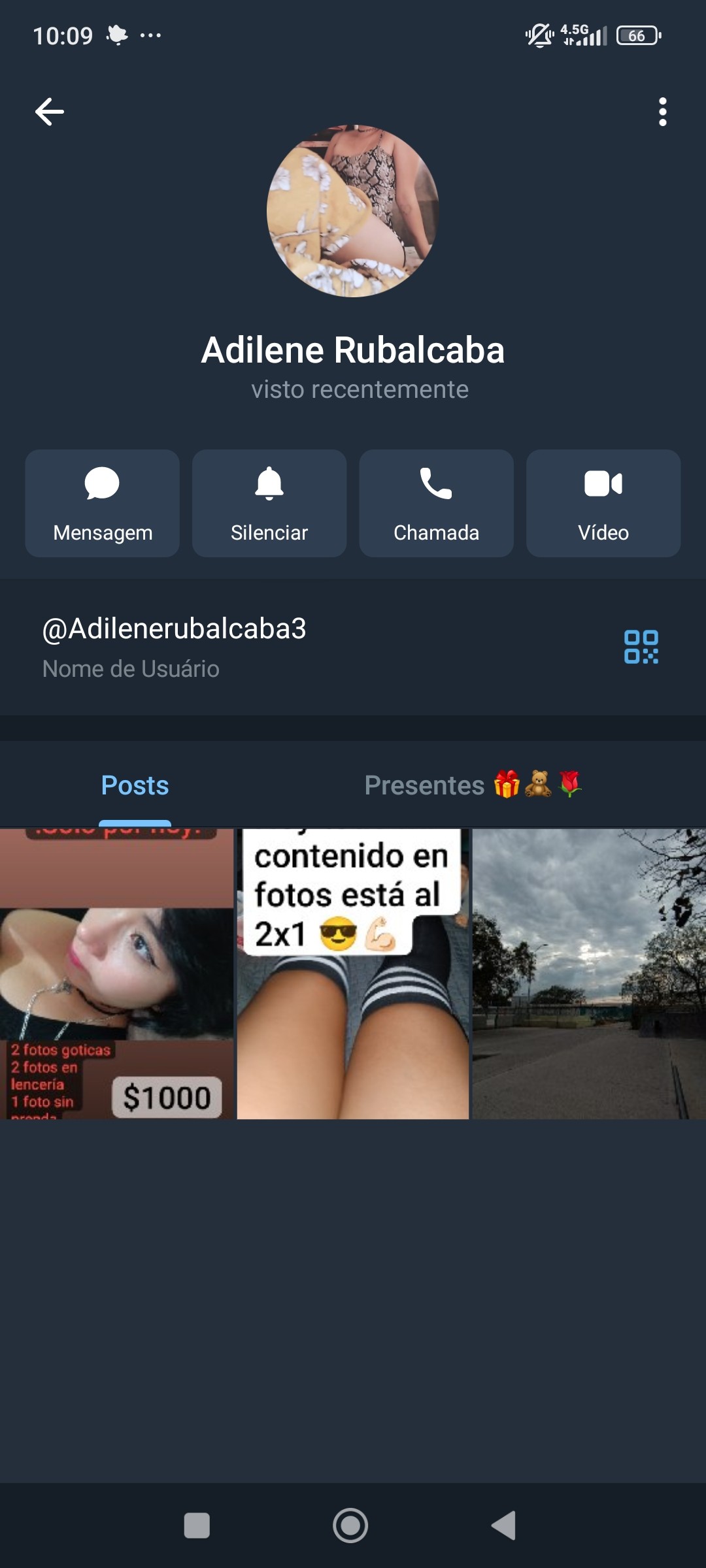This screenshot has height=1568, width=706.
Task: Open the three-dot overflow menu
Action: (662, 112)
